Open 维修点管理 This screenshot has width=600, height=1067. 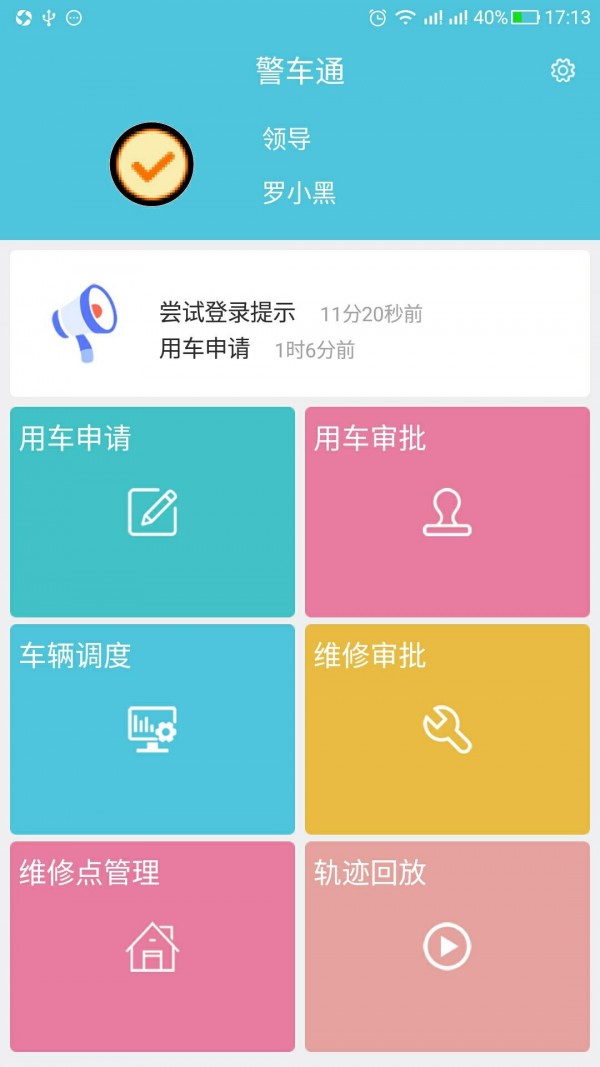tap(152, 946)
